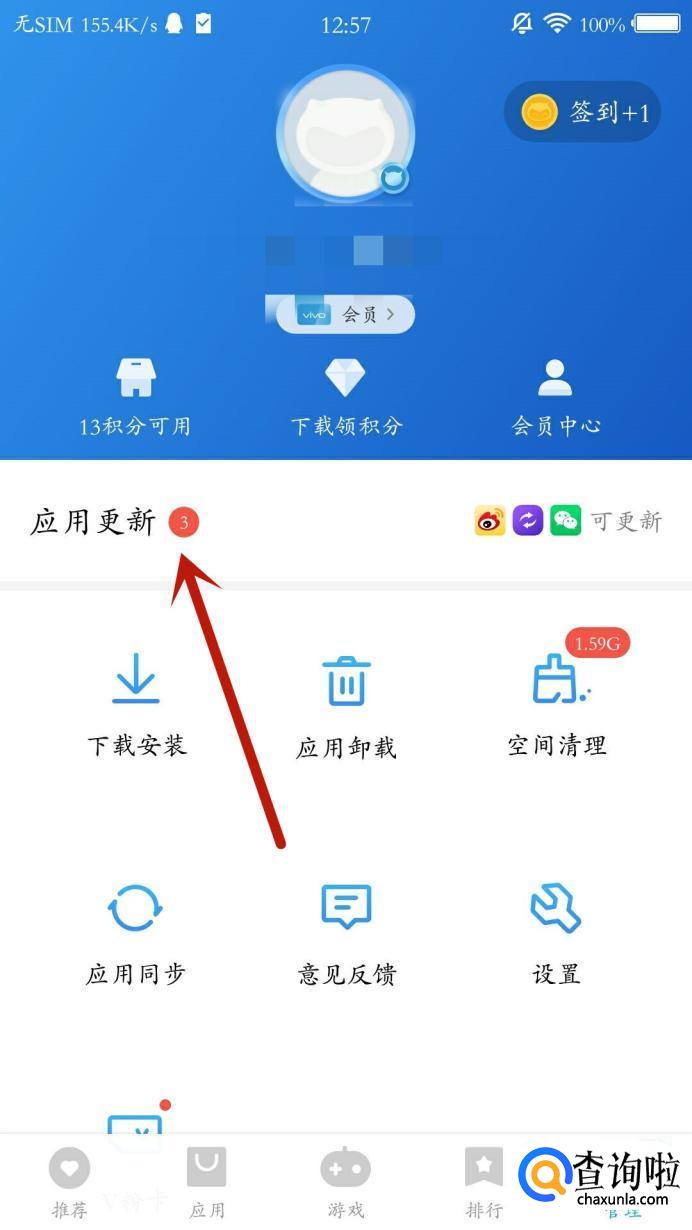The width and height of the screenshot is (692, 1230).
Task: Open 应用卸载 uninstaller
Action: click(x=346, y=705)
